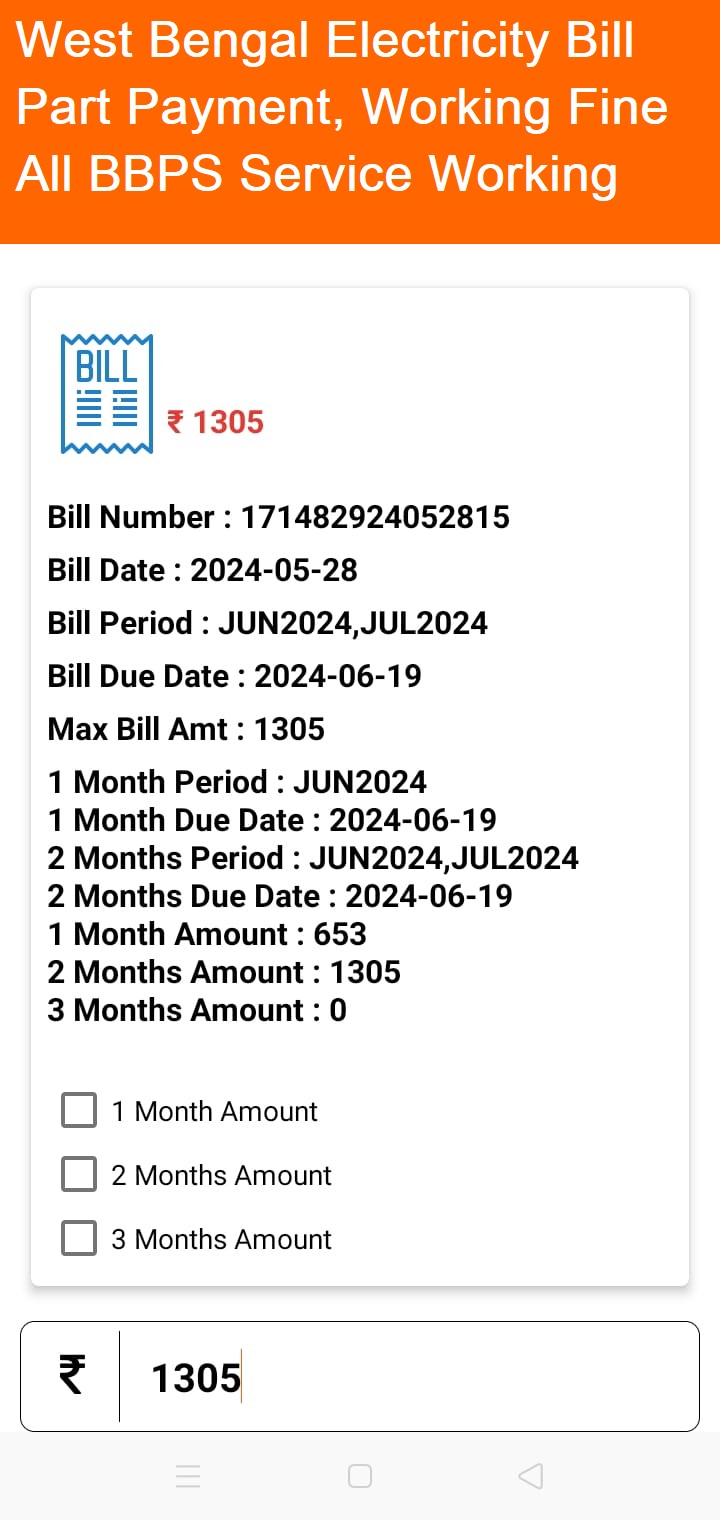Tap the red ₹ 1305 amount label

[x=217, y=422]
